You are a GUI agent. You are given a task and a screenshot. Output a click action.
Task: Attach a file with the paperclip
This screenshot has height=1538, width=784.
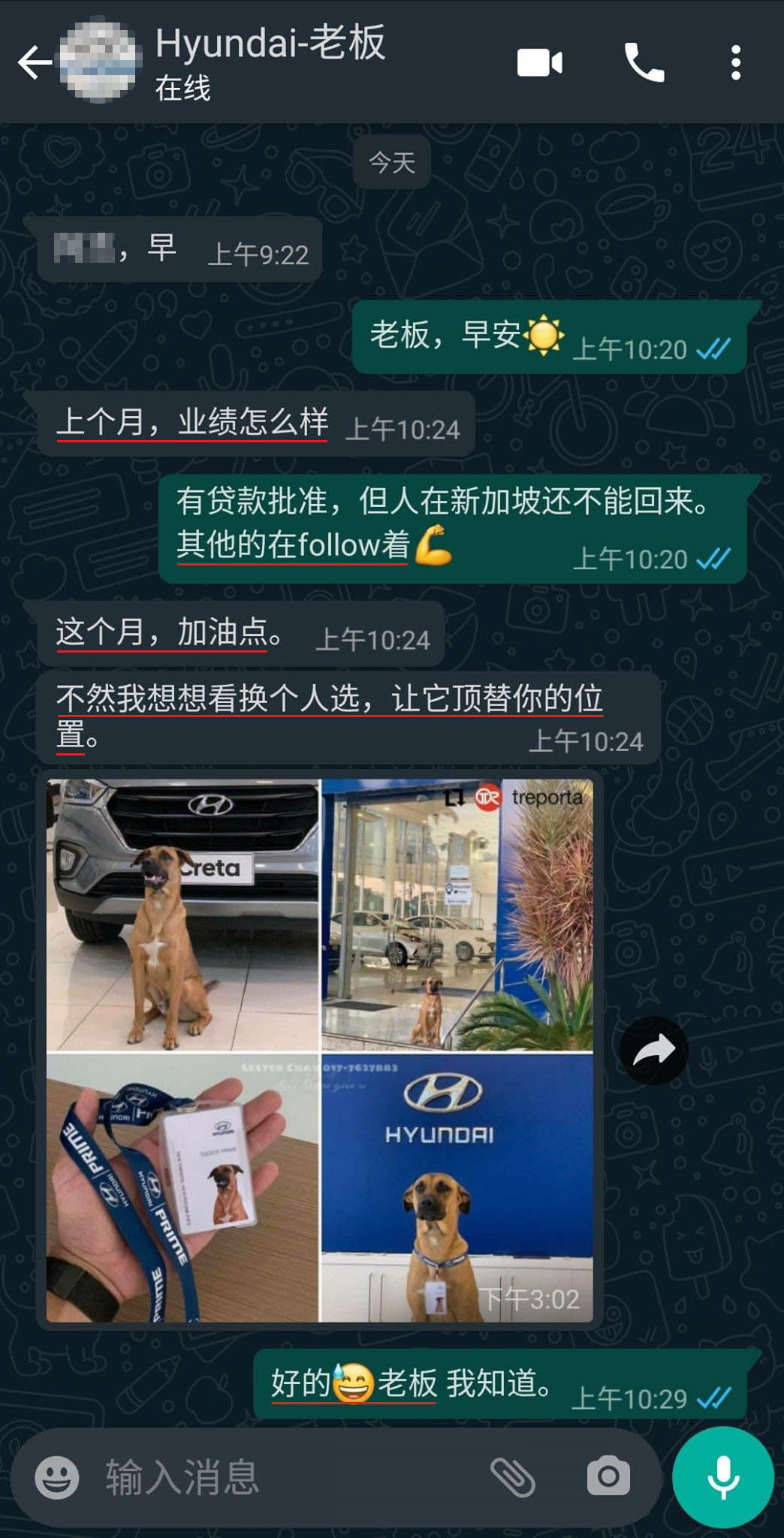(x=513, y=1477)
